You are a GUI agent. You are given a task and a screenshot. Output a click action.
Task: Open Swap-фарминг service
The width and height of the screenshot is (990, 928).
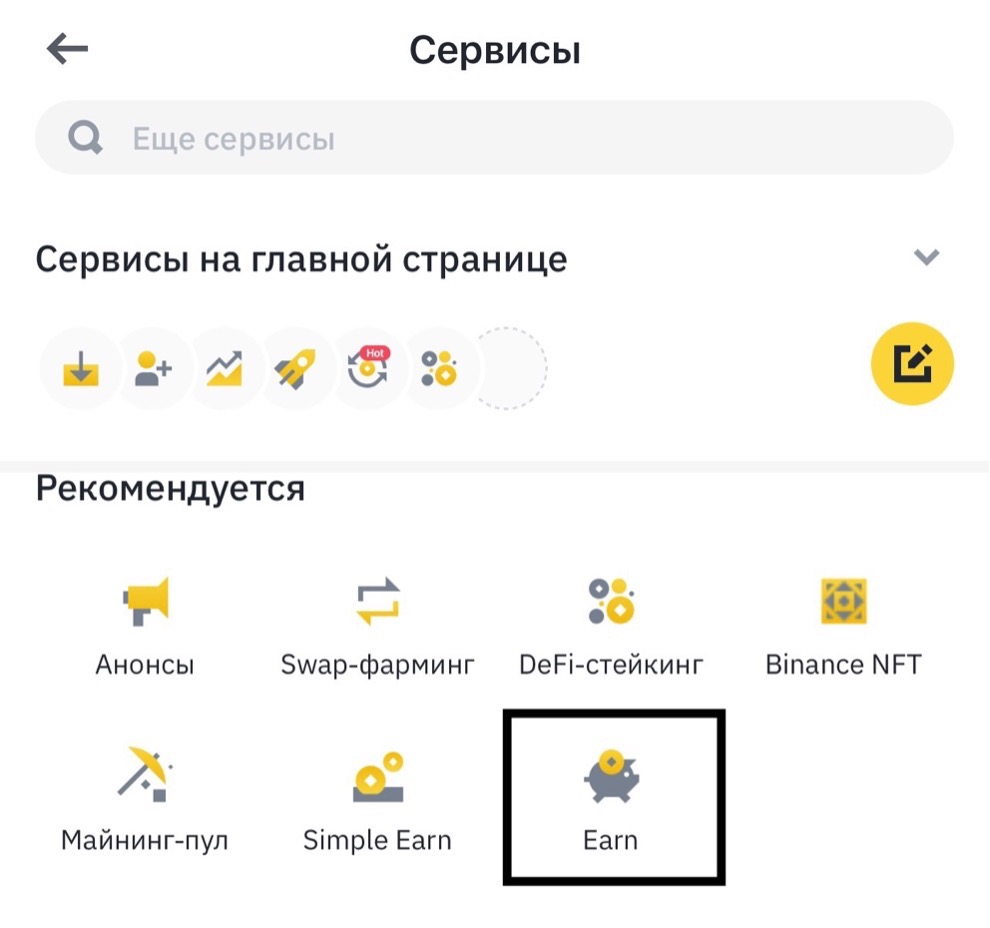pyautogui.click(x=378, y=624)
